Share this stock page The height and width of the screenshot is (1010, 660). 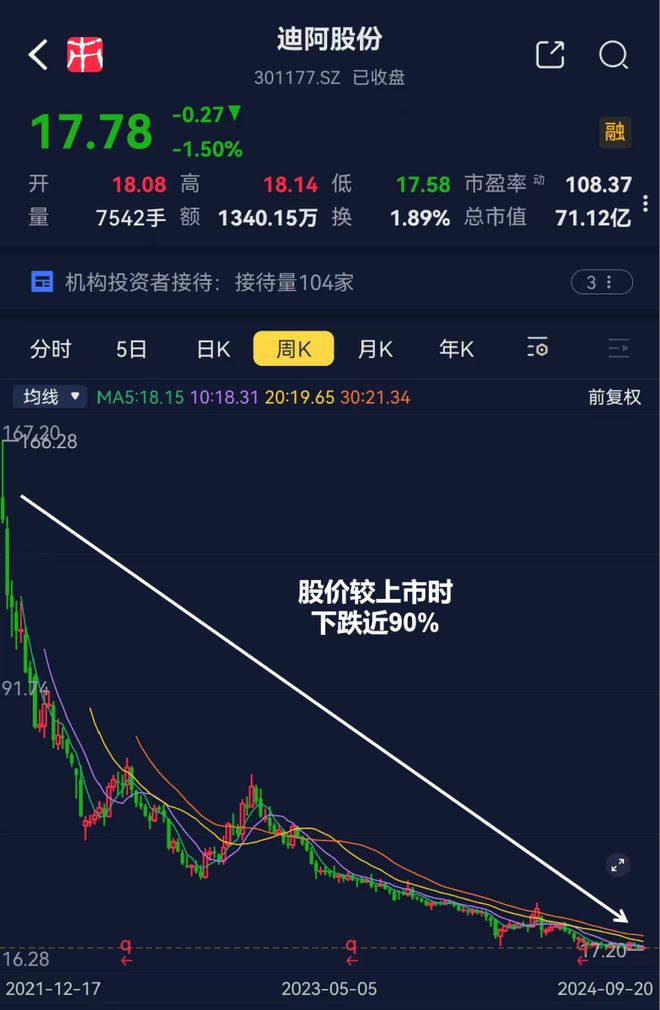[x=551, y=55]
